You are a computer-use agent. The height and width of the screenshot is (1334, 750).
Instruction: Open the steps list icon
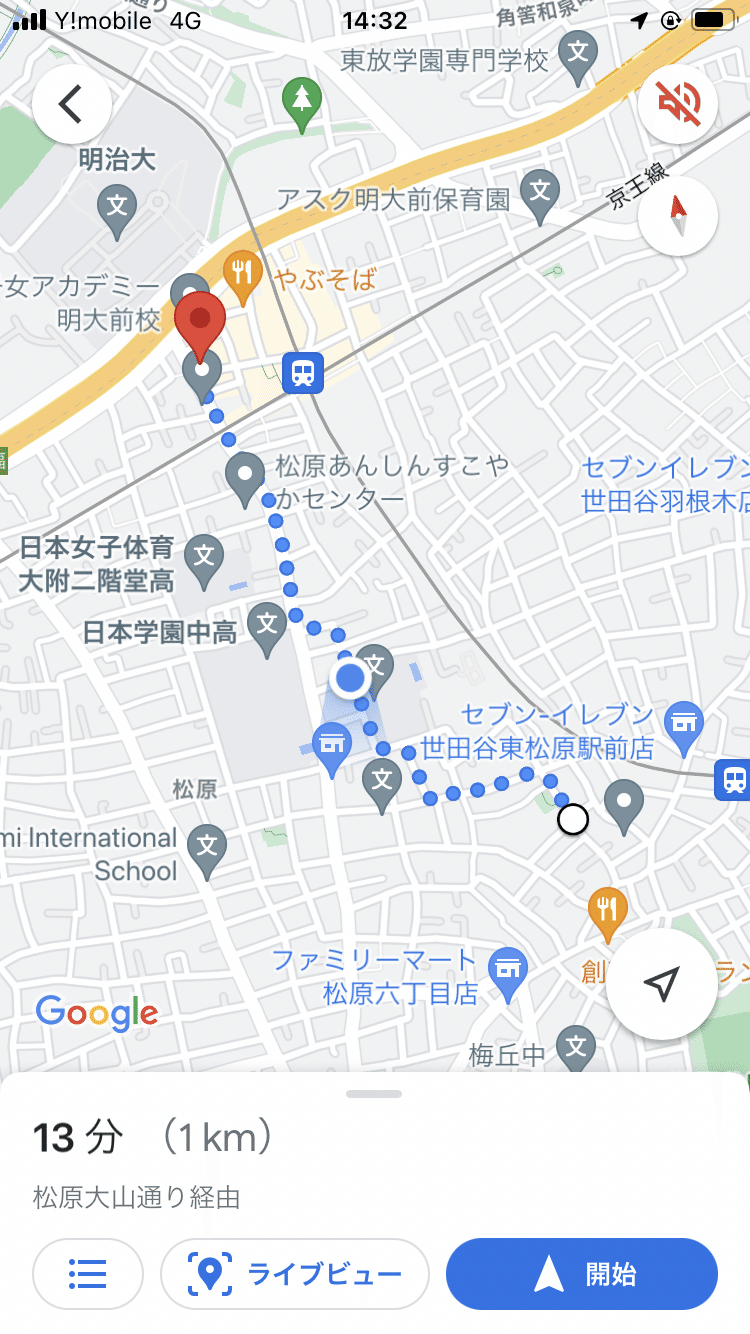(x=88, y=1273)
